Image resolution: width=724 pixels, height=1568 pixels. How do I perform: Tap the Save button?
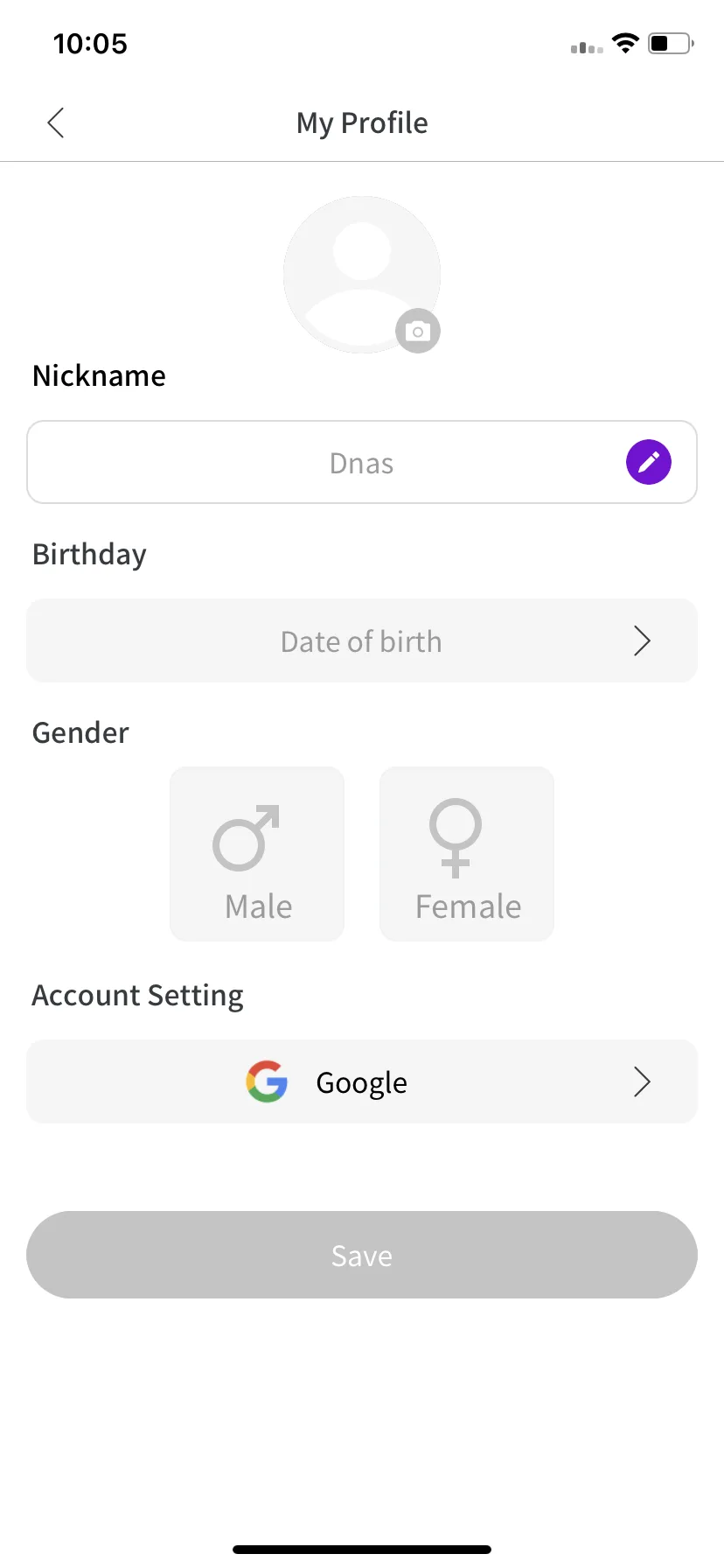click(x=362, y=1255)
